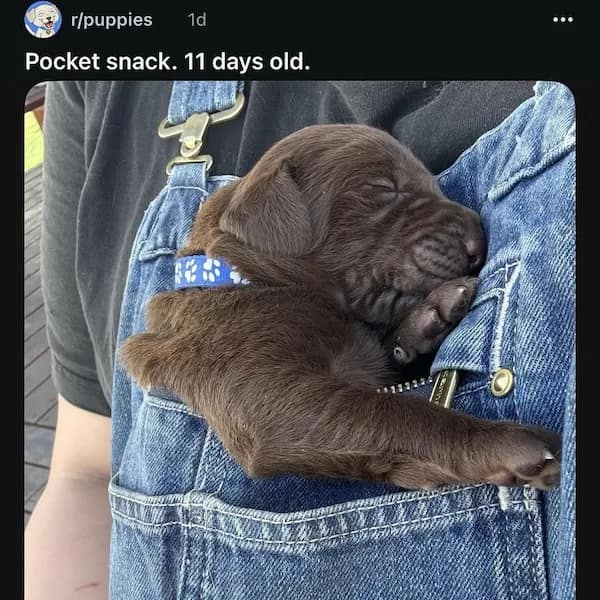600x600 pixels.
Task: Open the Pocket snack post title
Action: (x=167, y=61)
